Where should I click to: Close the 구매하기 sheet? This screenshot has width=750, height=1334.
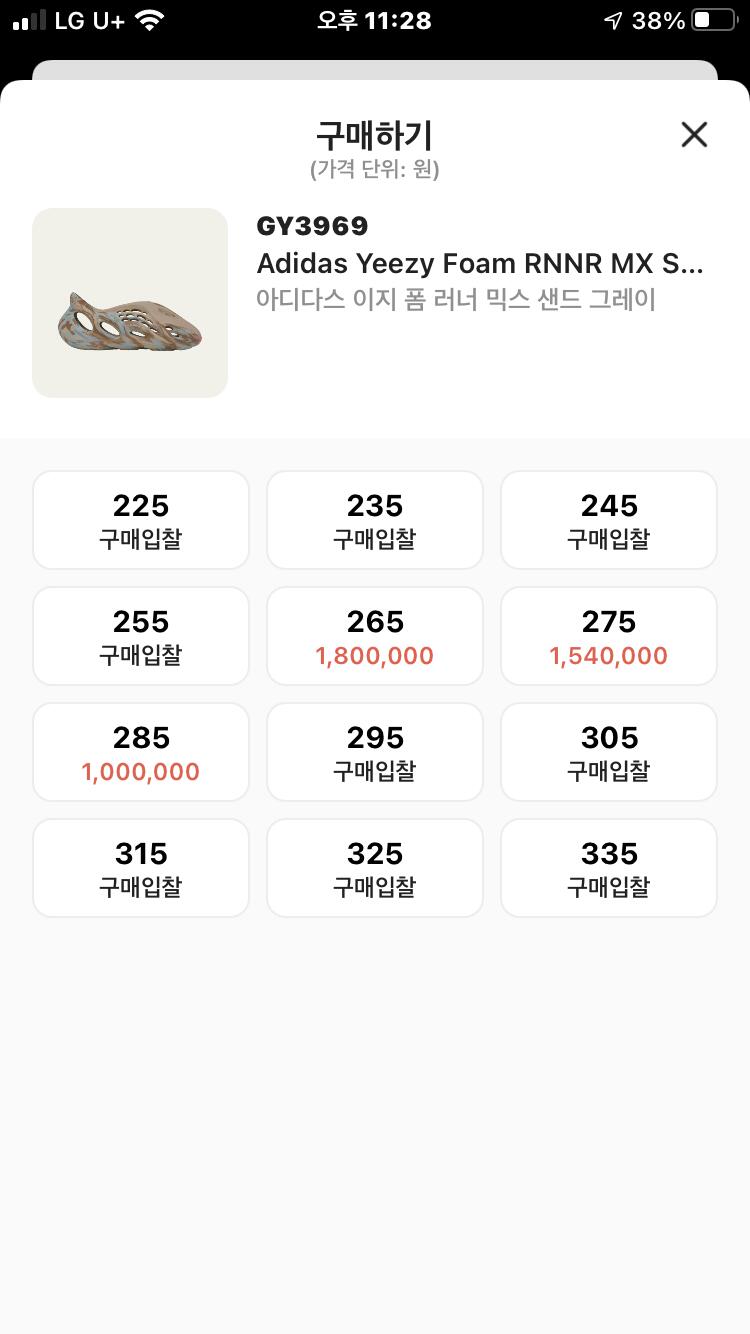tap(693, 135)
